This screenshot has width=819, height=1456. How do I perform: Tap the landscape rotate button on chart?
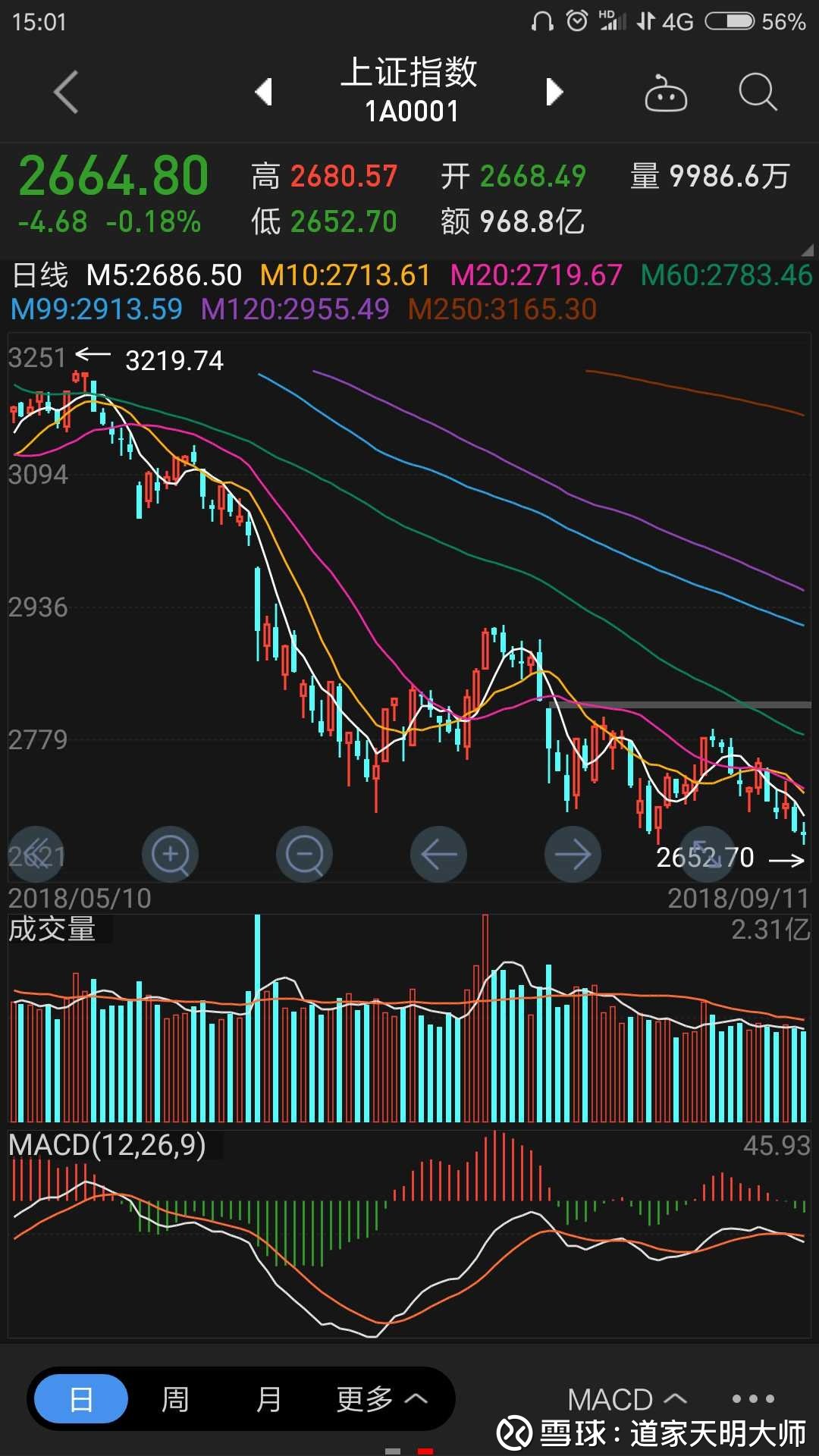(x=707, y=855)
